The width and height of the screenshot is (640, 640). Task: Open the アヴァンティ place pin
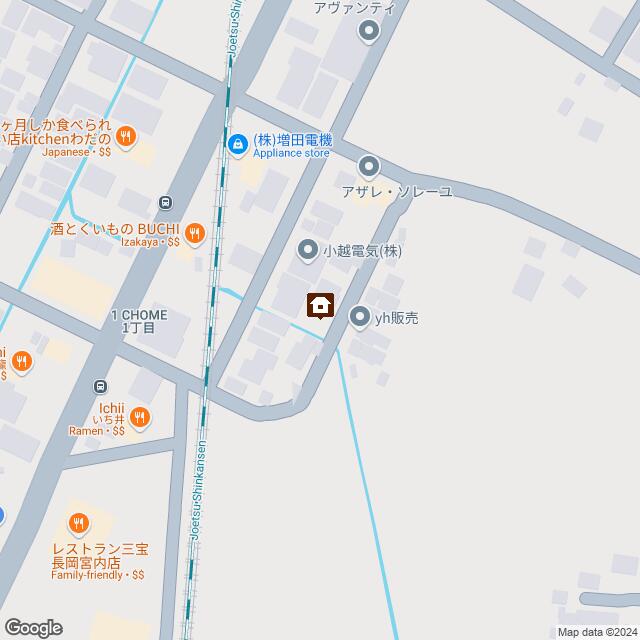pos(369,31)
